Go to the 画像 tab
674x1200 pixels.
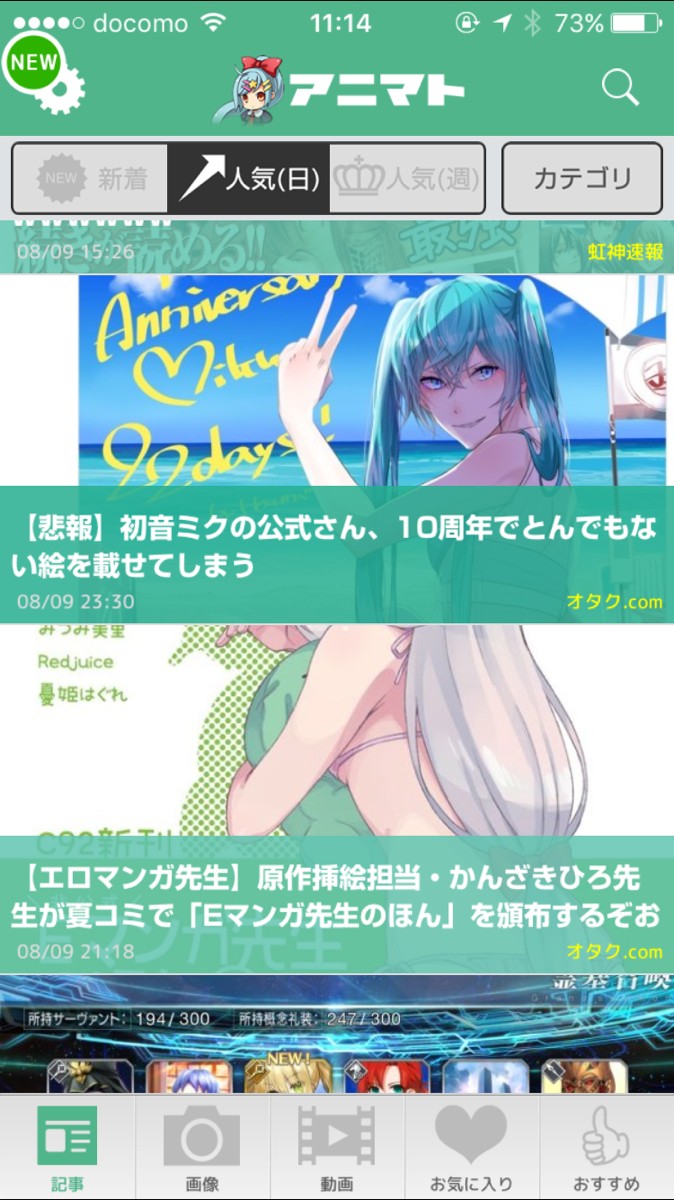pyautogui.click(x=202, y=1147)
